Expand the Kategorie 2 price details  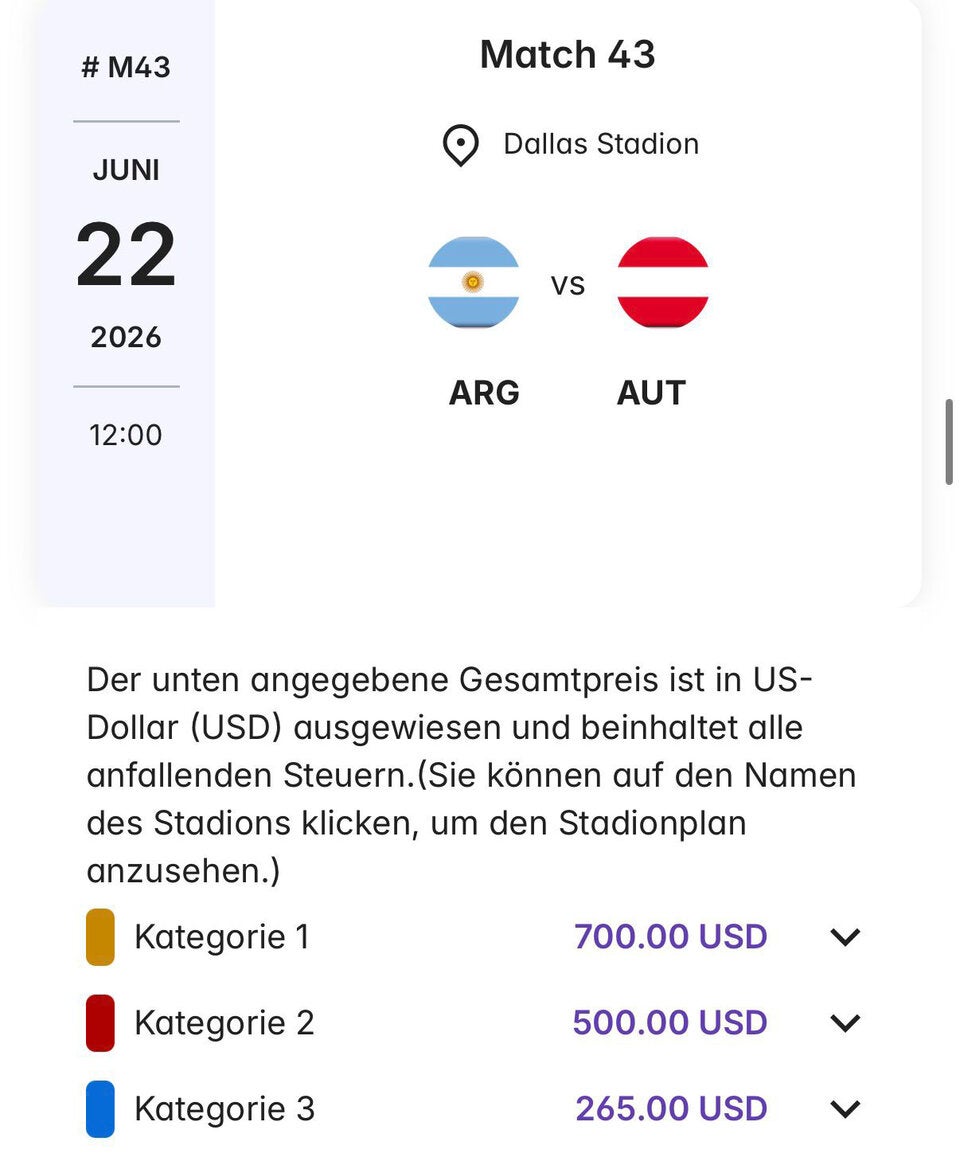point(845,1023)
